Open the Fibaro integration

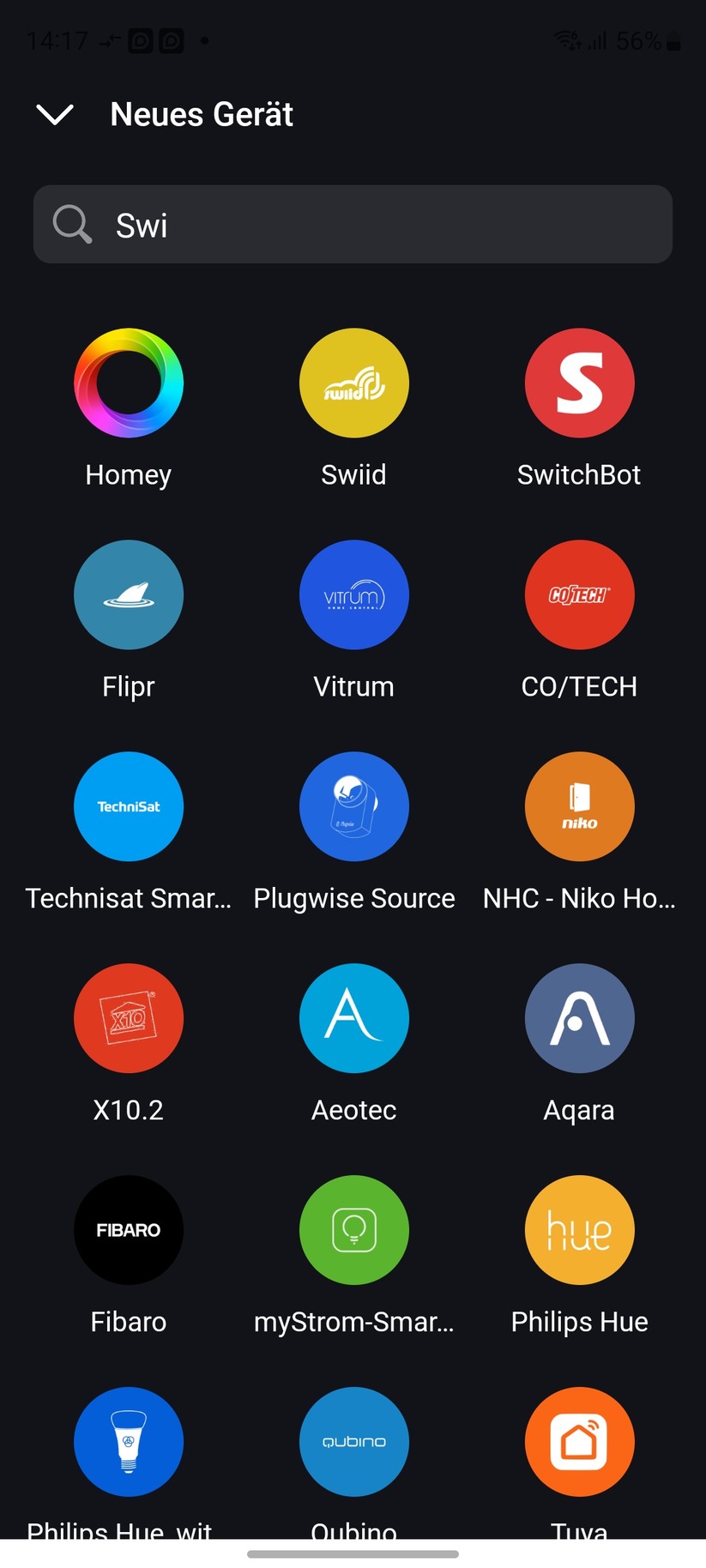[129, 1229]
